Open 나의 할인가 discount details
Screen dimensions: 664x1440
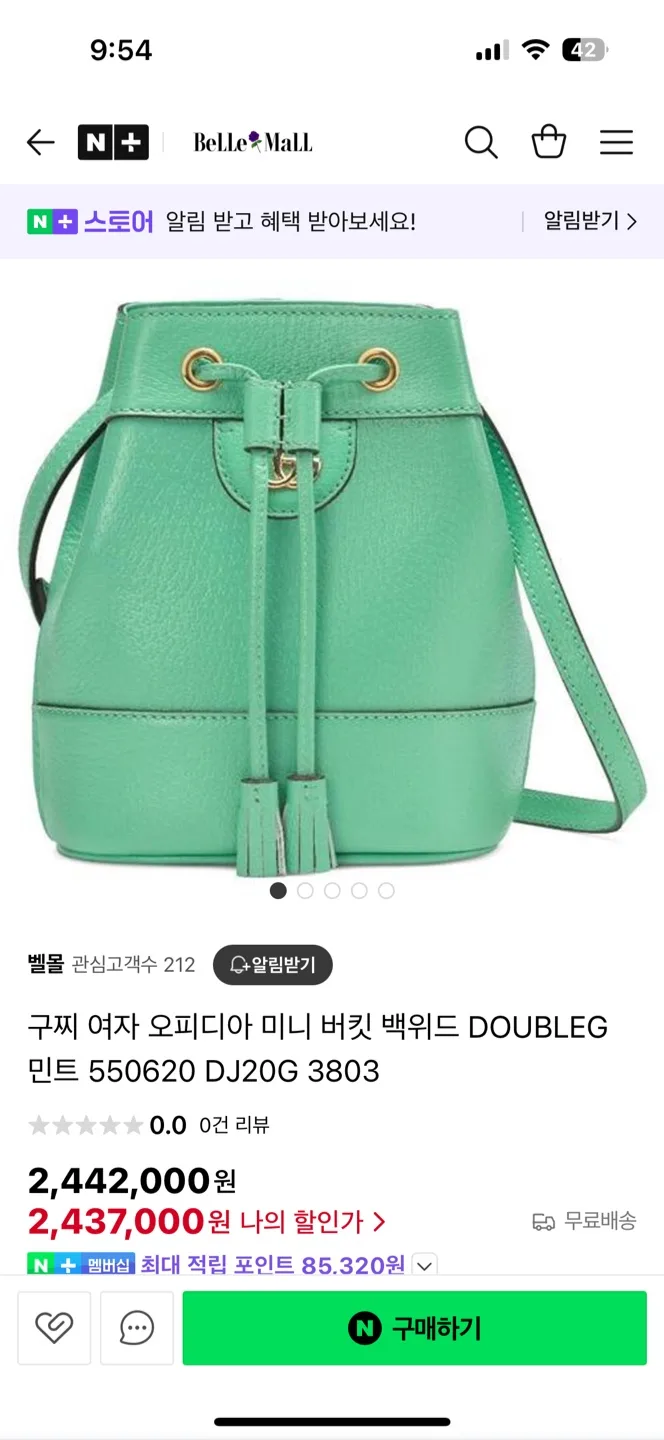point(312,1221)
